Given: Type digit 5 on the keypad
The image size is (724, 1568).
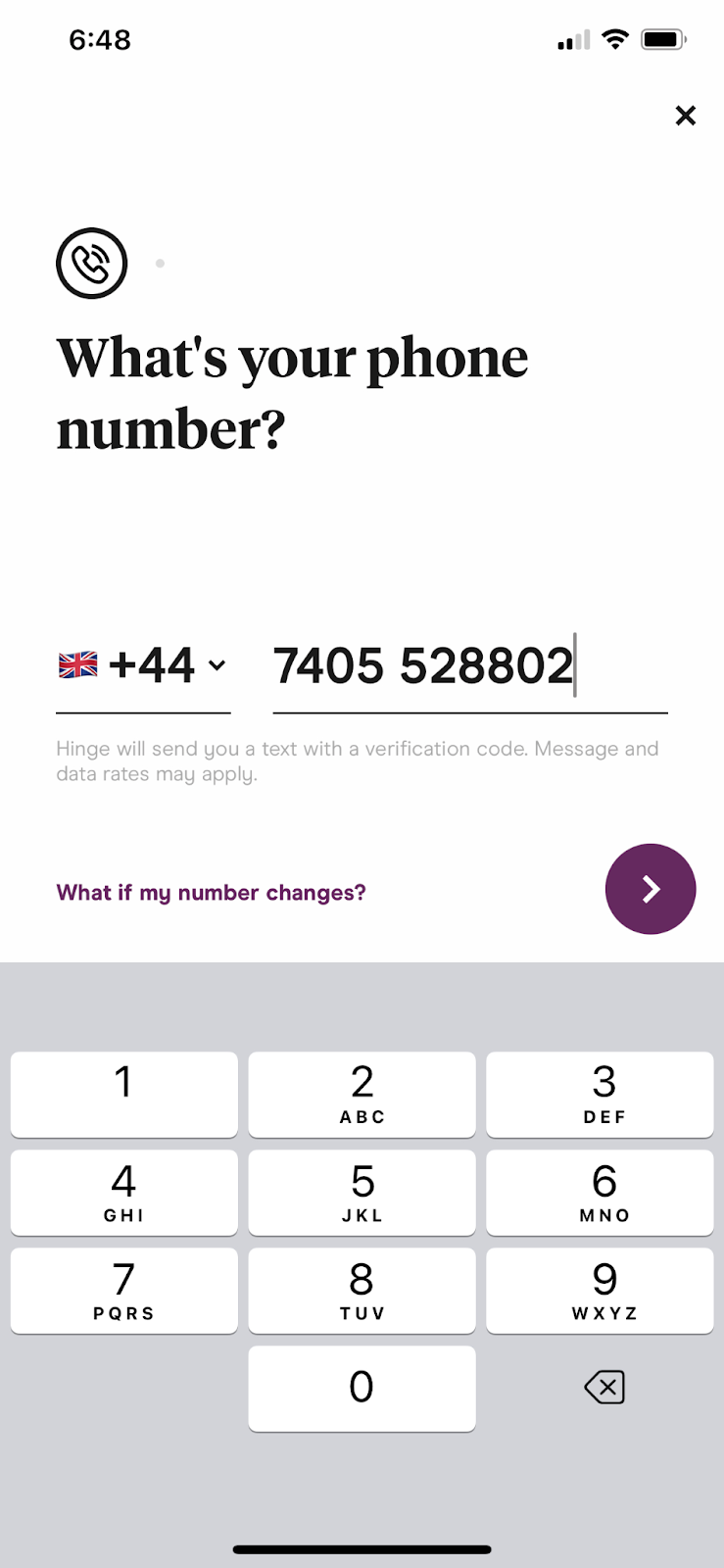Looking at the screenshot, I should [362, 1192].
